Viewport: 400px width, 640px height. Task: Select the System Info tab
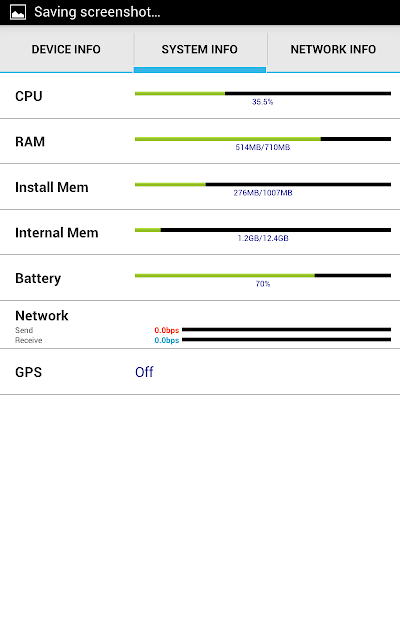coord(200,49)
